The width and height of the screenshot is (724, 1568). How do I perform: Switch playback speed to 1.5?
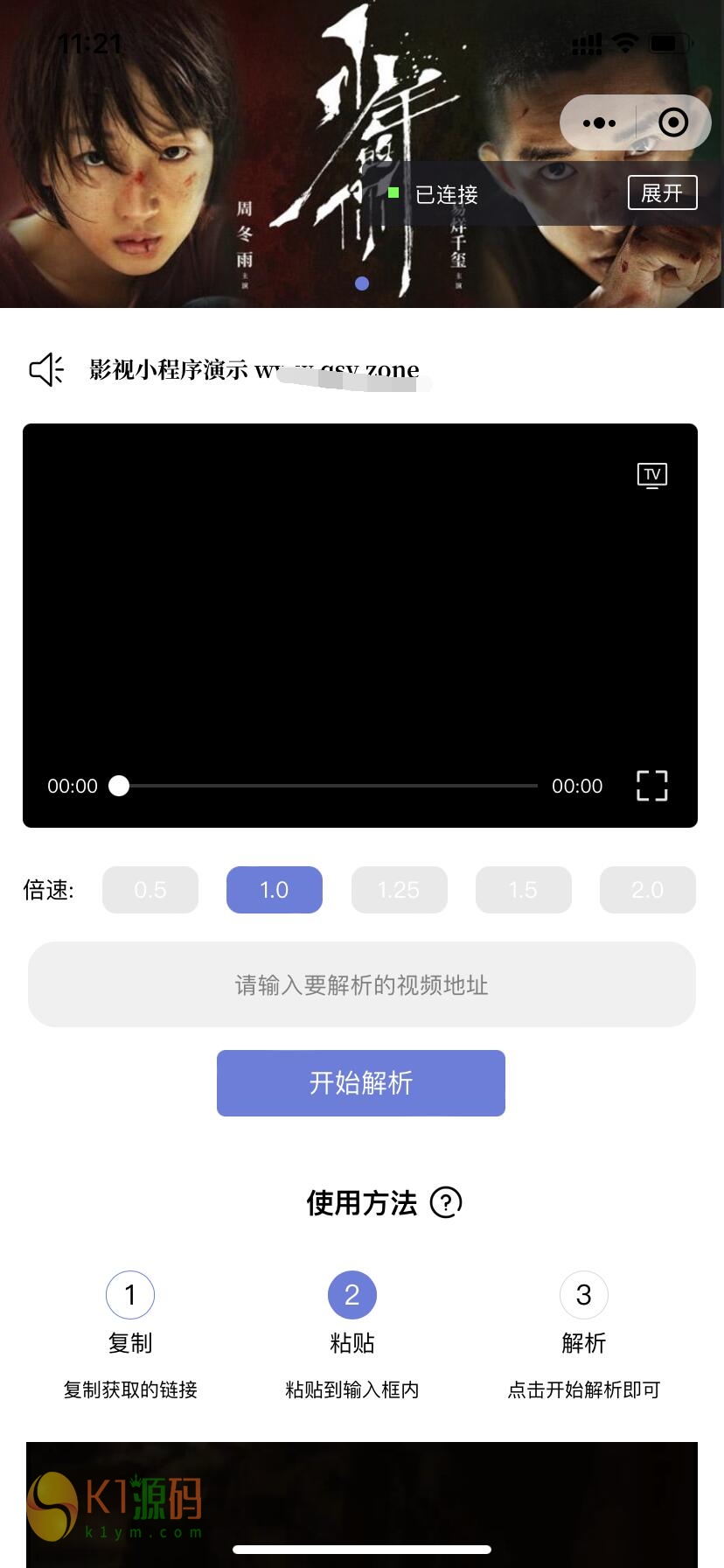(523, 890)
